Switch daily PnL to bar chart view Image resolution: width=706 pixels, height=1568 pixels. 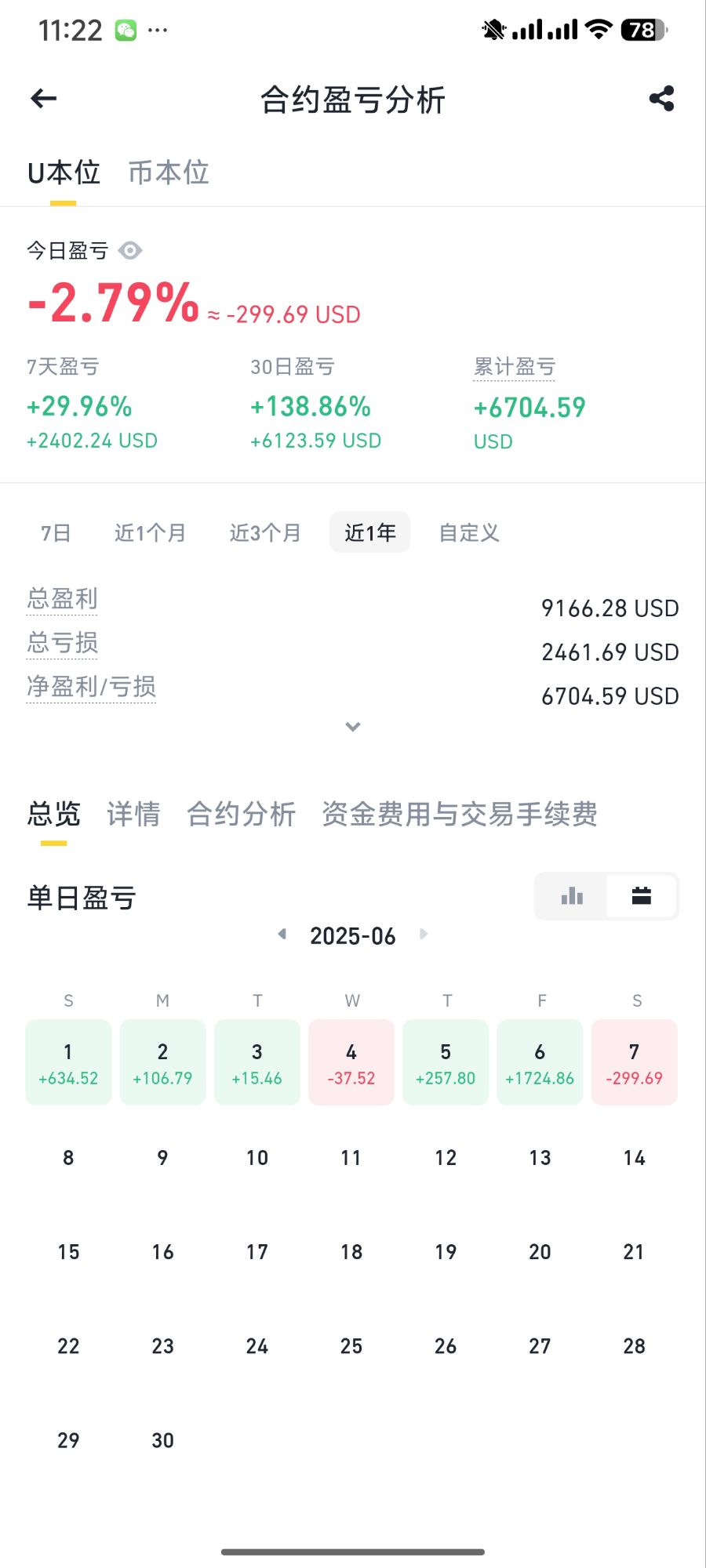click(572, 896)
